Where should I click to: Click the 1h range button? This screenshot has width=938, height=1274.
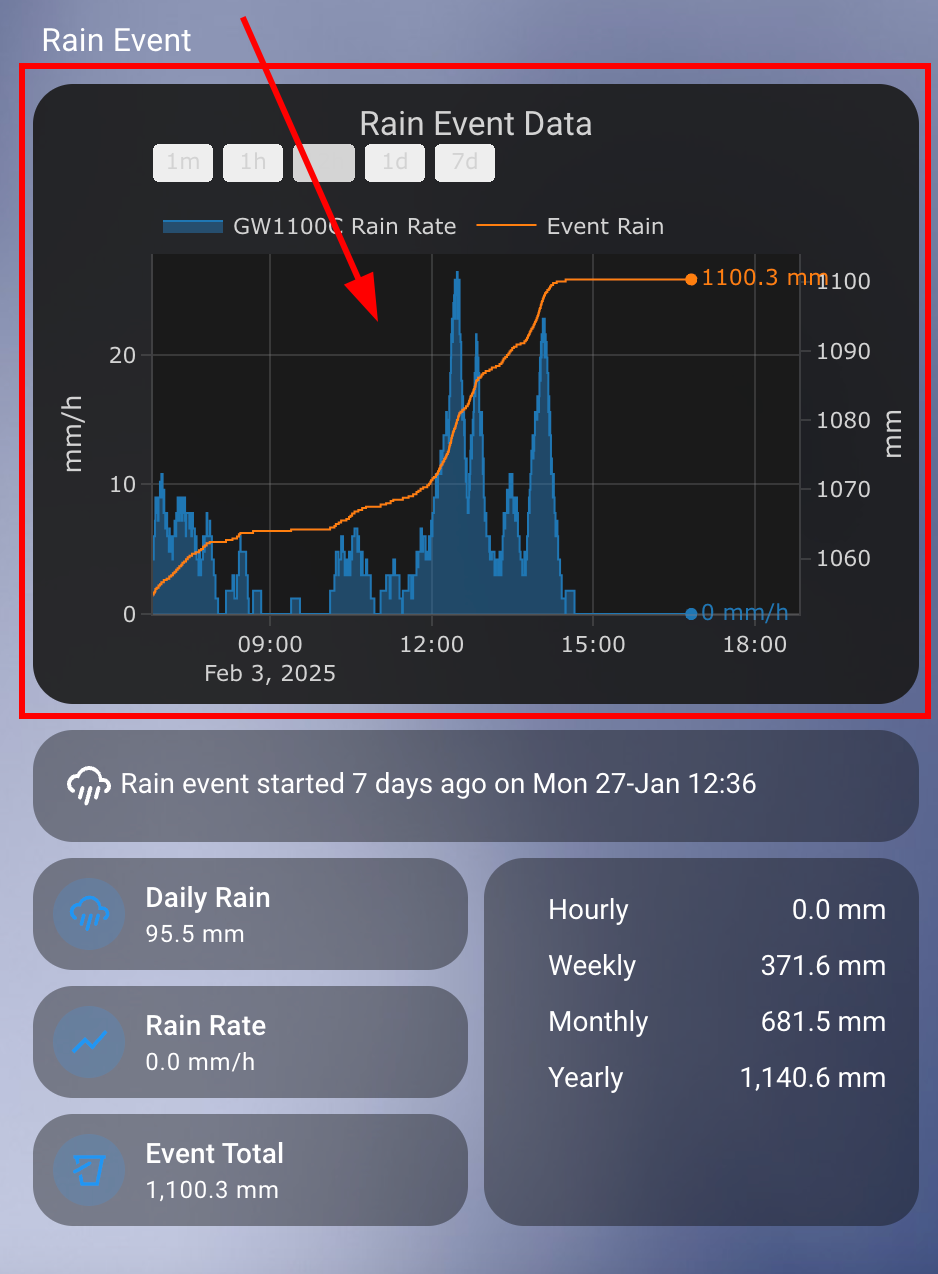(252, 162)
